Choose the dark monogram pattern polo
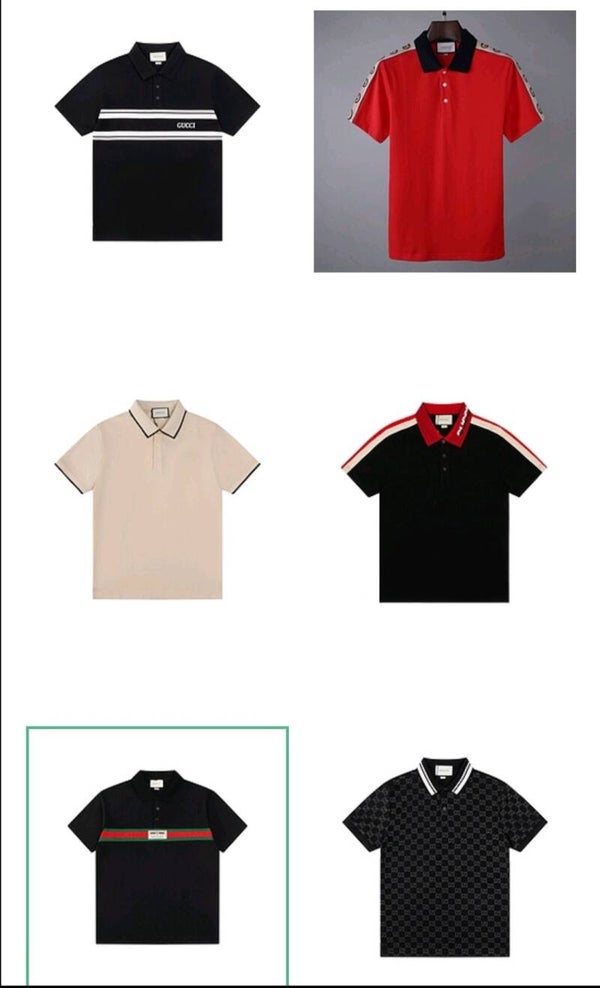The image size is (600, 988). tap(444, 857)
